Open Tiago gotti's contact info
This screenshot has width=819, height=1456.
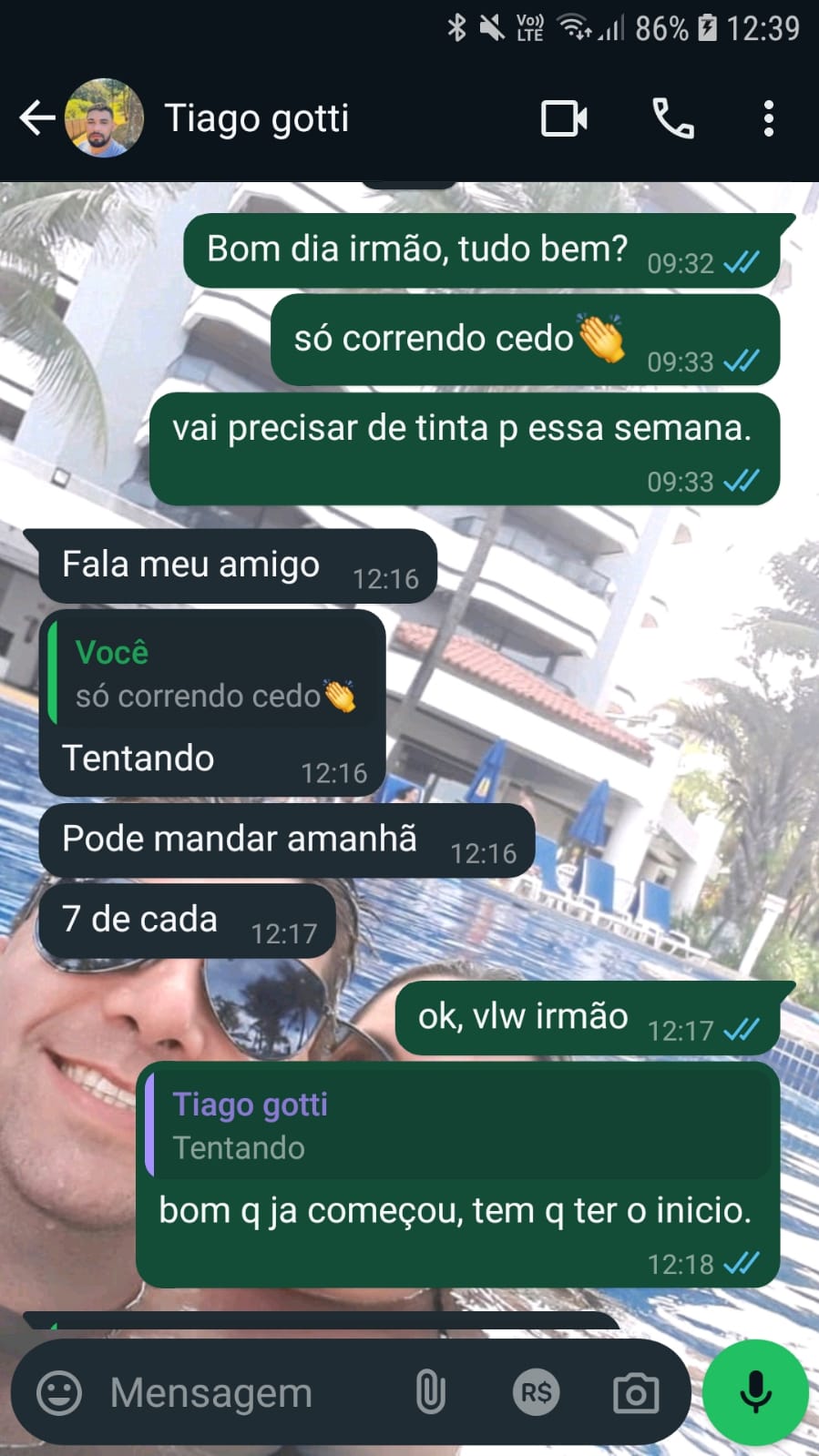click(x=256, y=118)
